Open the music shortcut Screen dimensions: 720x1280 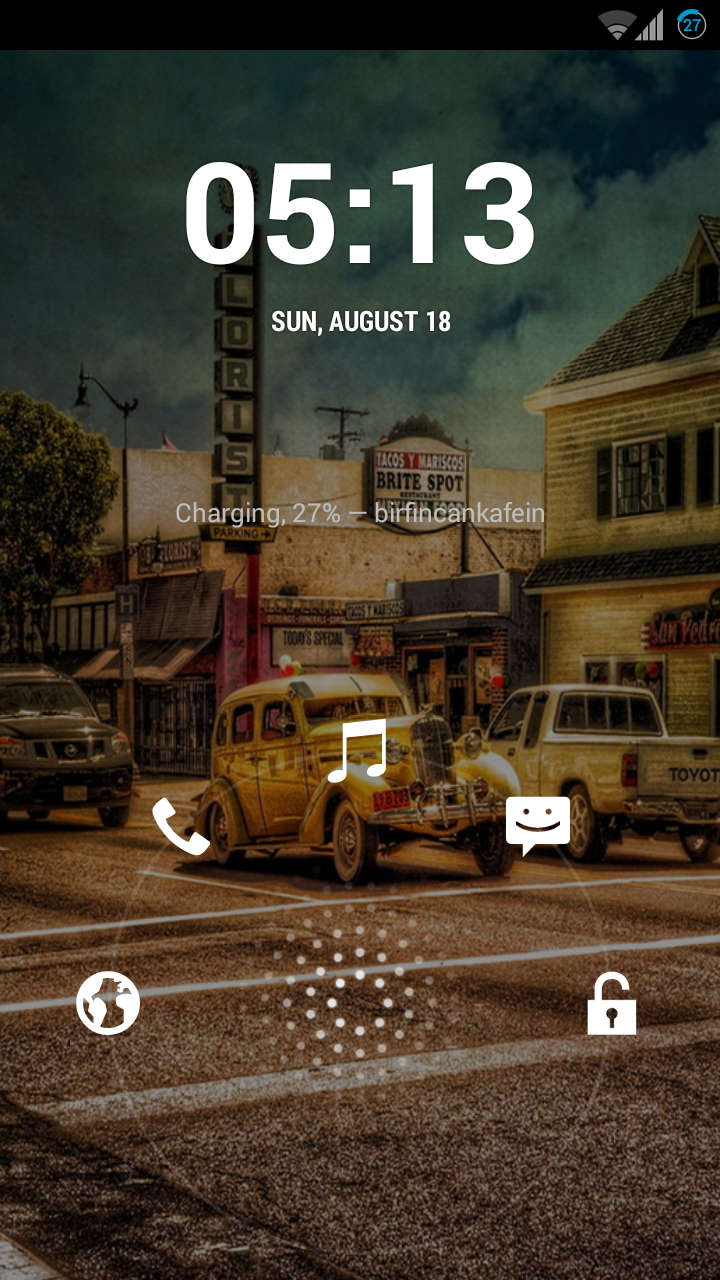point(358,751)
